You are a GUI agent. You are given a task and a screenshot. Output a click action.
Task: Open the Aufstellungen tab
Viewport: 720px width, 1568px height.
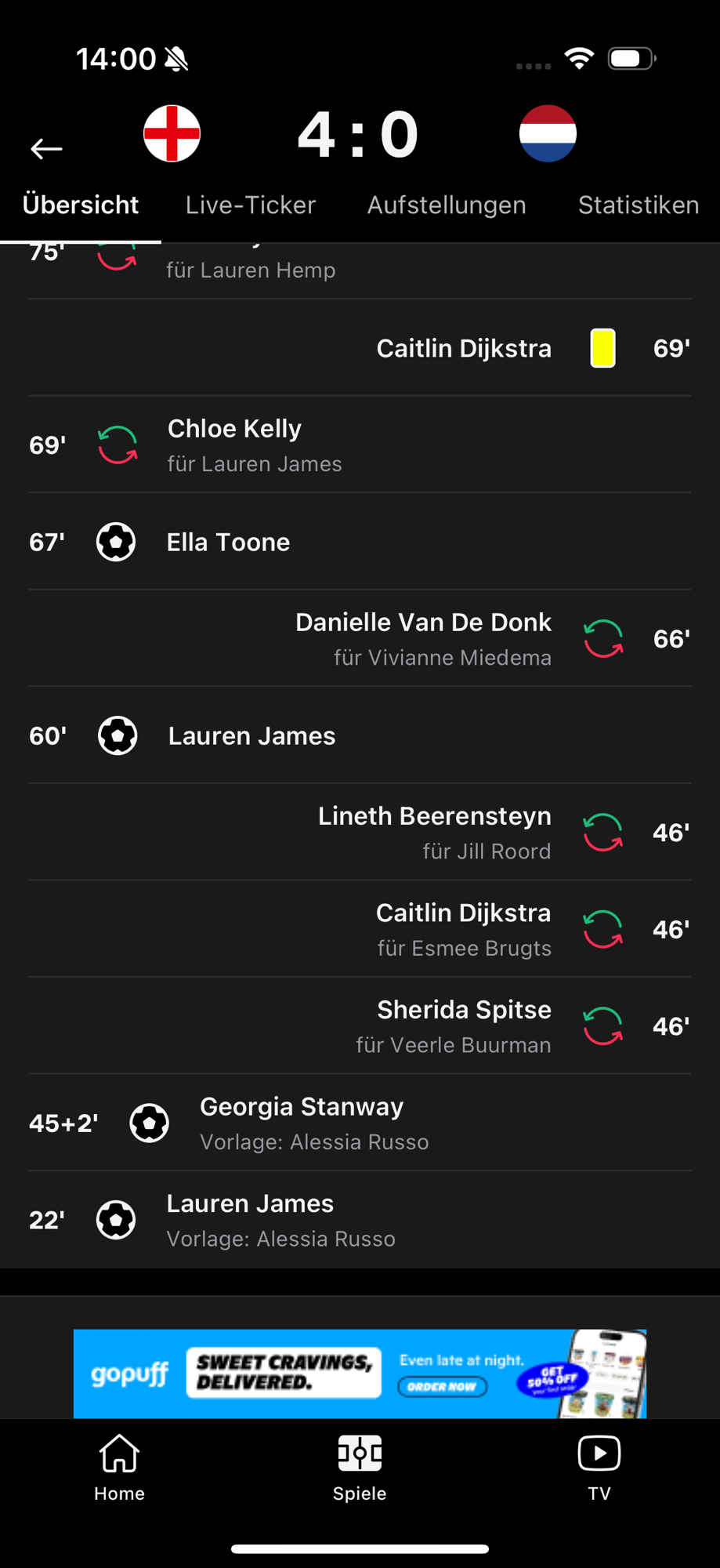tap(447, 205)
